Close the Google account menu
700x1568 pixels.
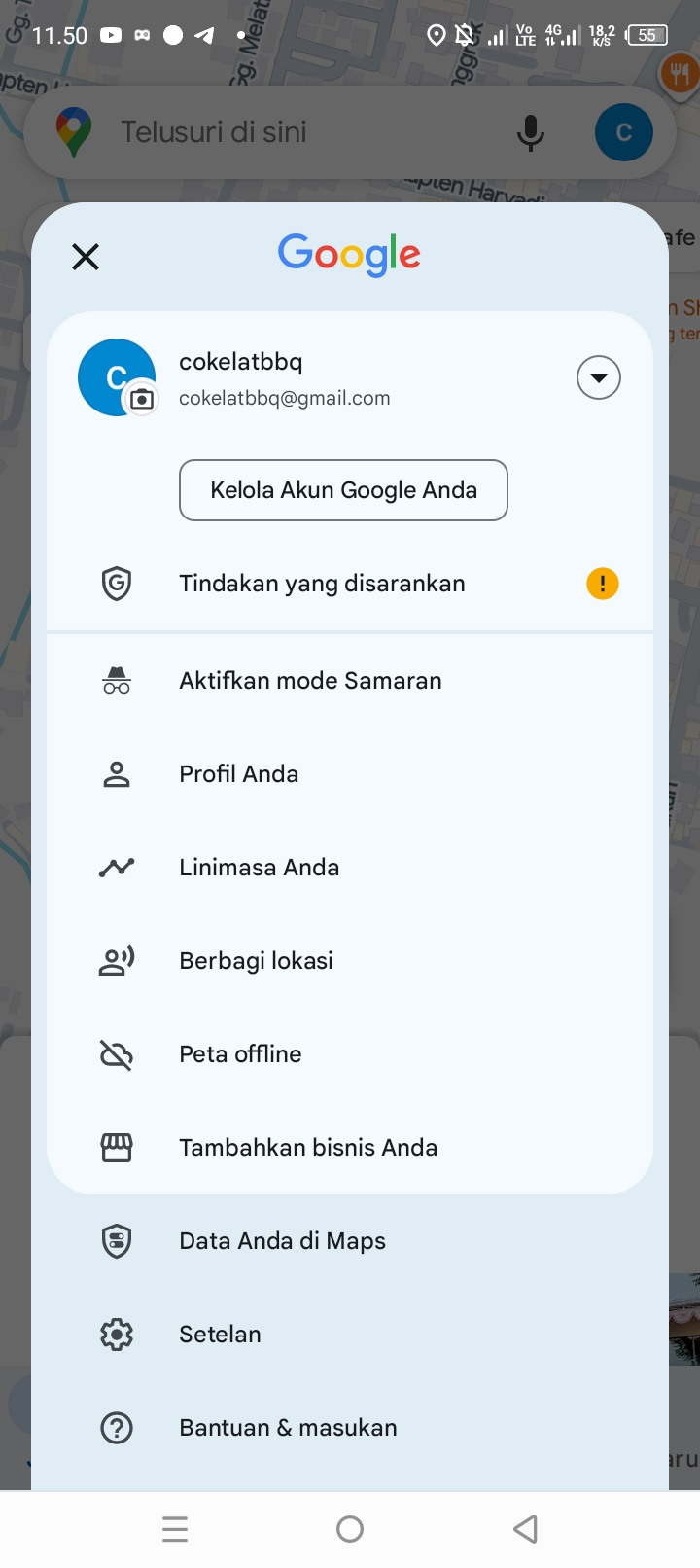point(86,257)
